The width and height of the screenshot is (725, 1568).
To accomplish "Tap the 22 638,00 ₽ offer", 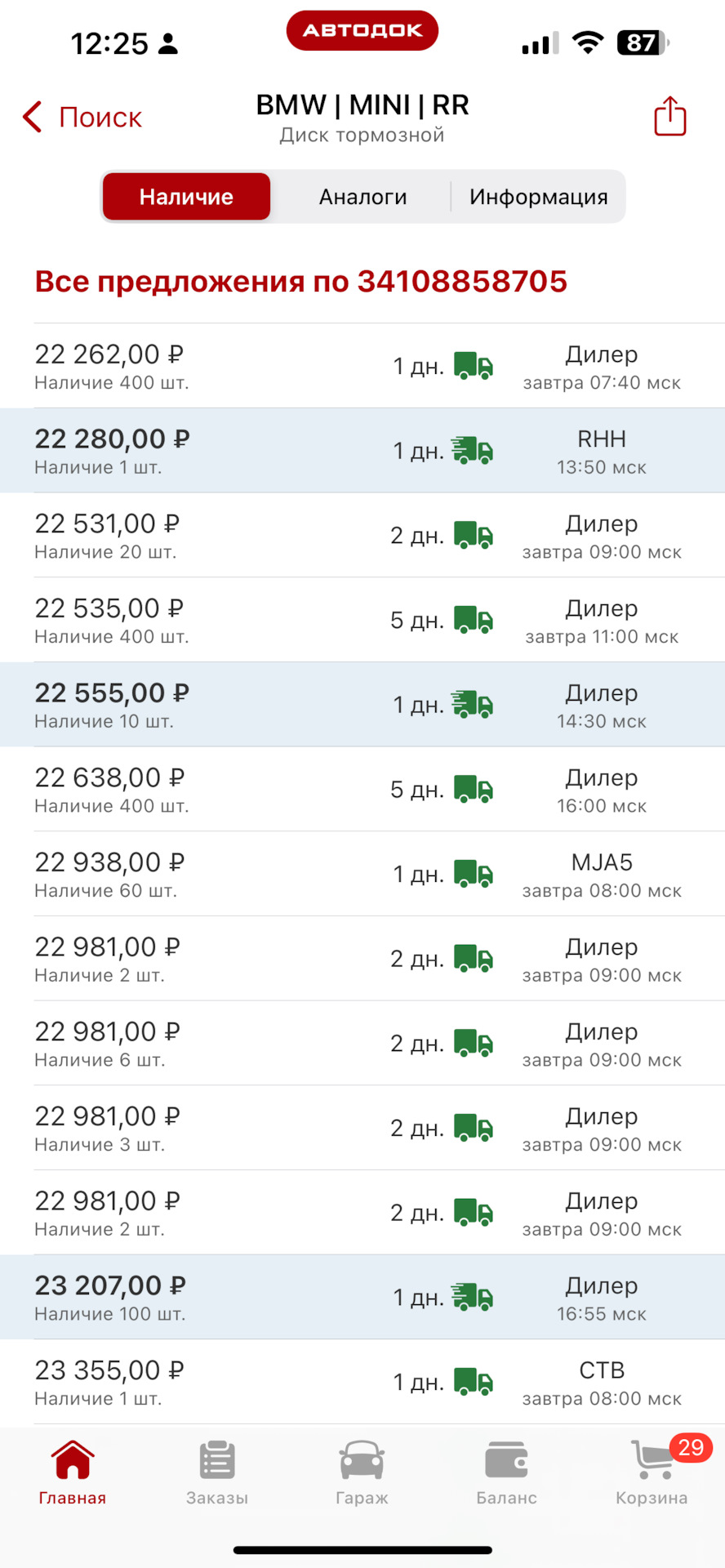I will click(x=362, y=789).
